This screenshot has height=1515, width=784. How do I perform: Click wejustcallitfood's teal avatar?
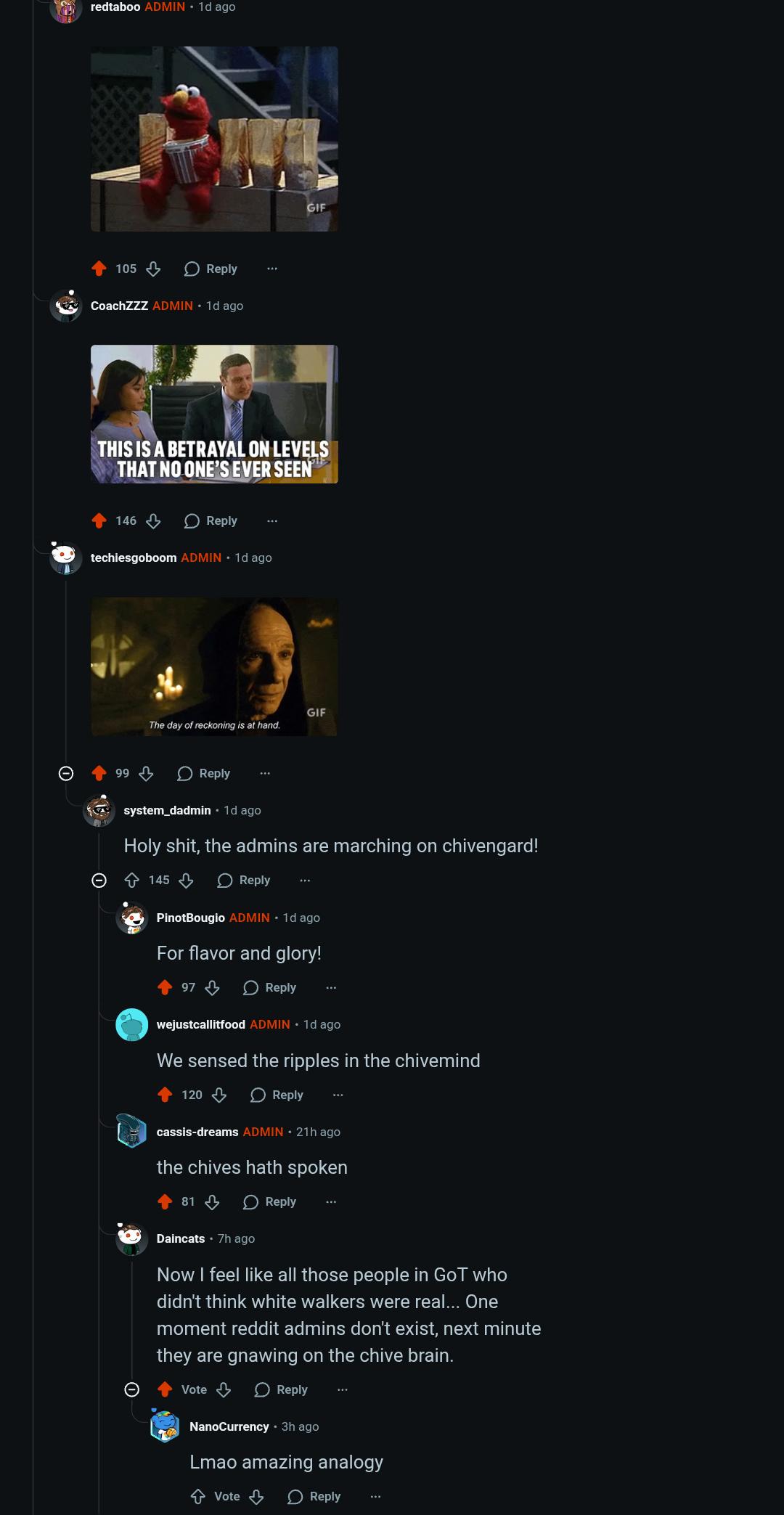pos(132,1026)
